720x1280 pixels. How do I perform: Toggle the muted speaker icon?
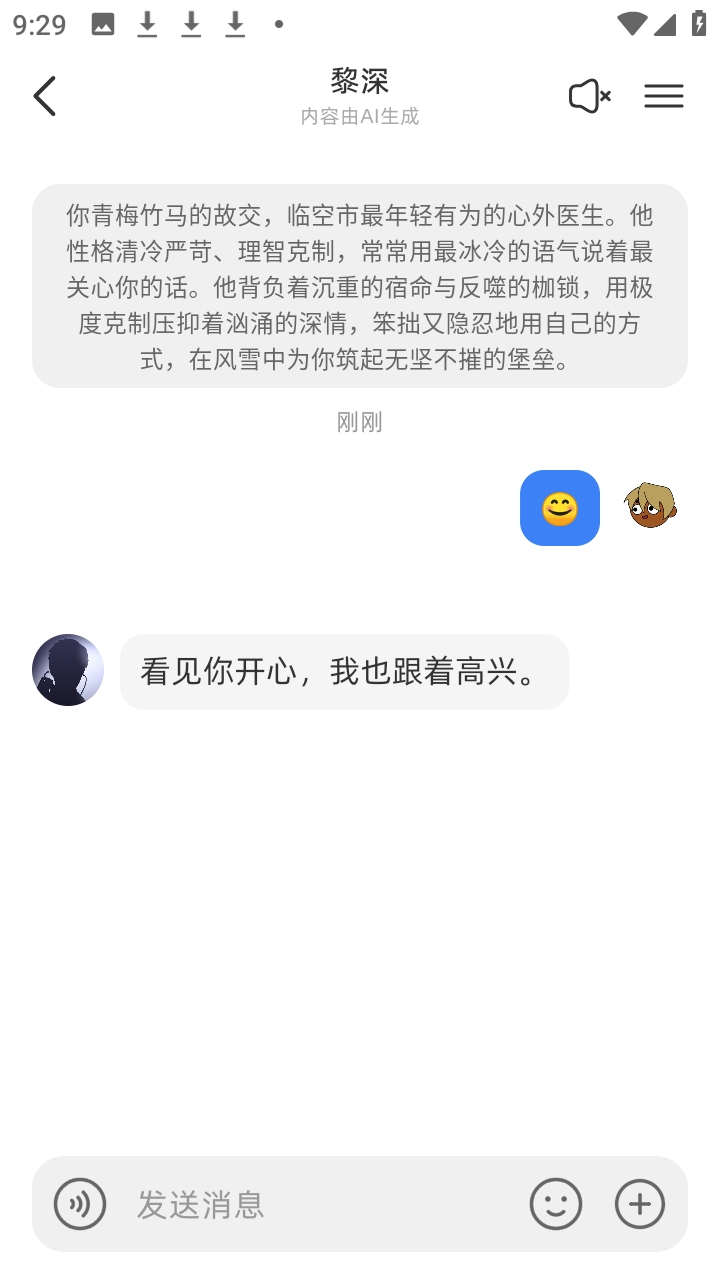coord(589,96)
